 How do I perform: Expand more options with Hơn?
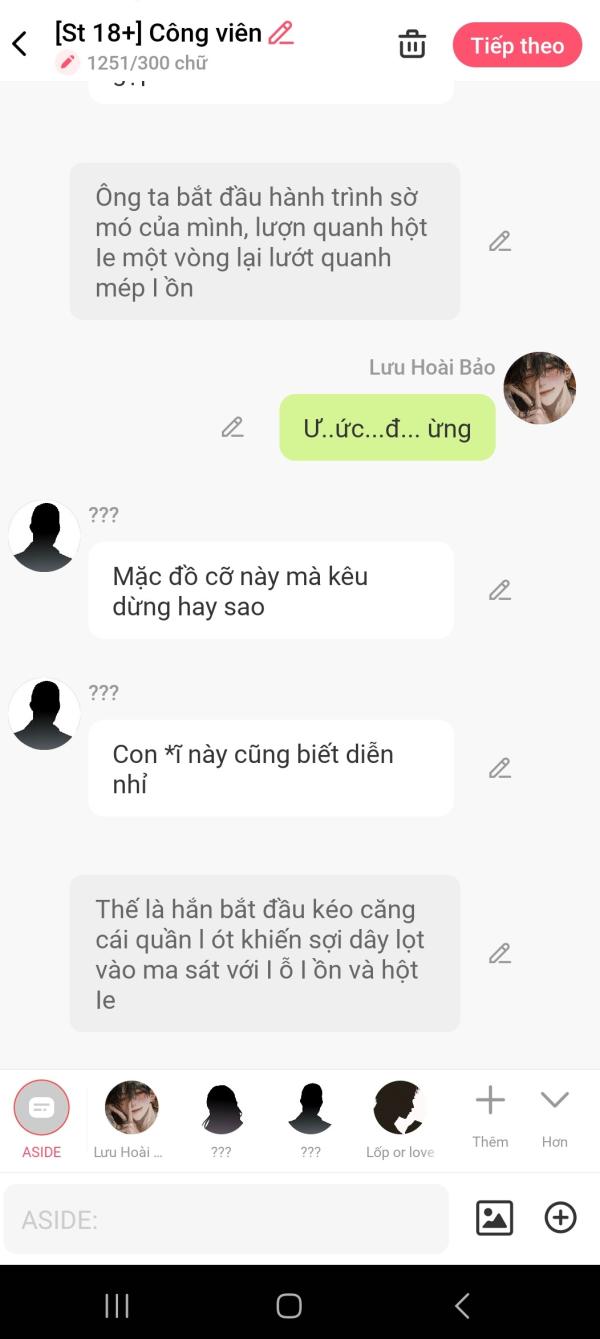pyautogui.click(x=555, y=1117)
